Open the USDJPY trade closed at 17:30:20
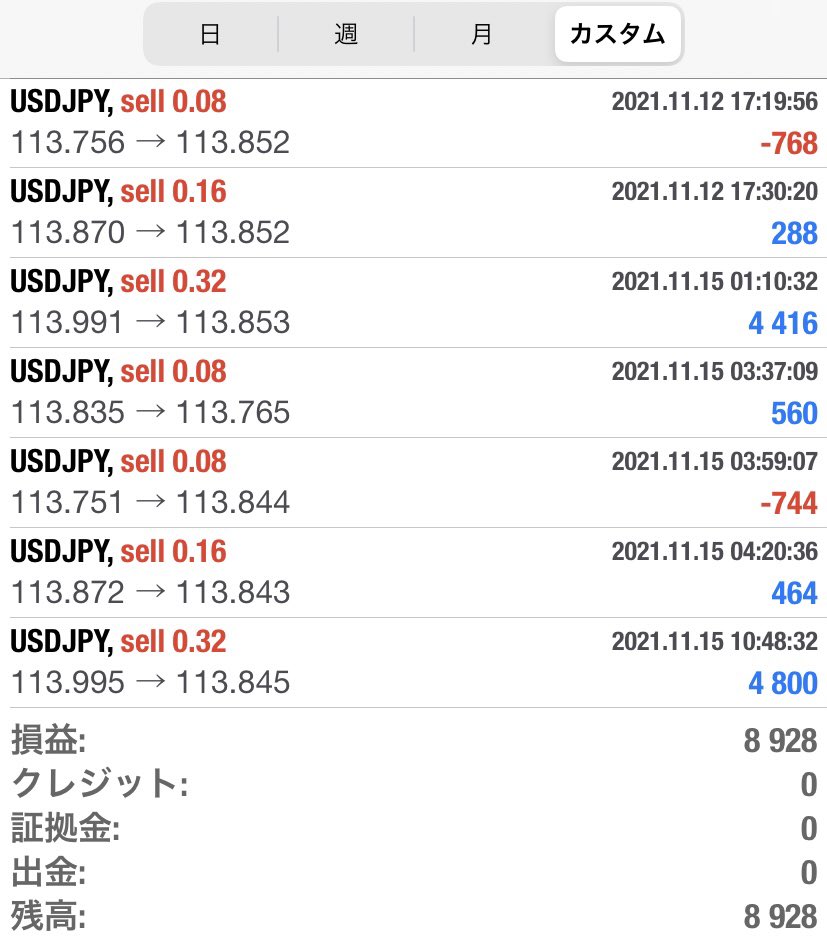 [413, 213]
